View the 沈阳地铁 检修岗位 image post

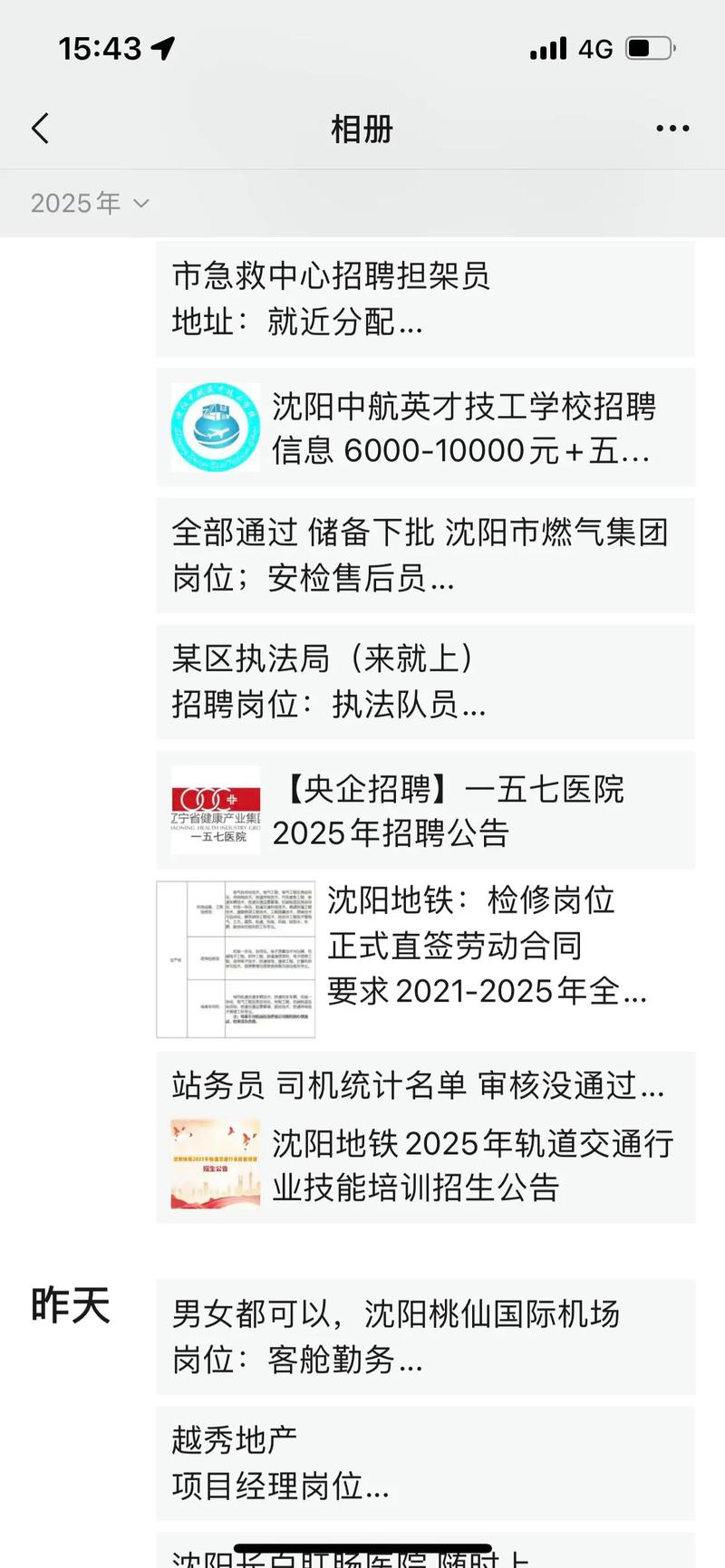point(424,958)
